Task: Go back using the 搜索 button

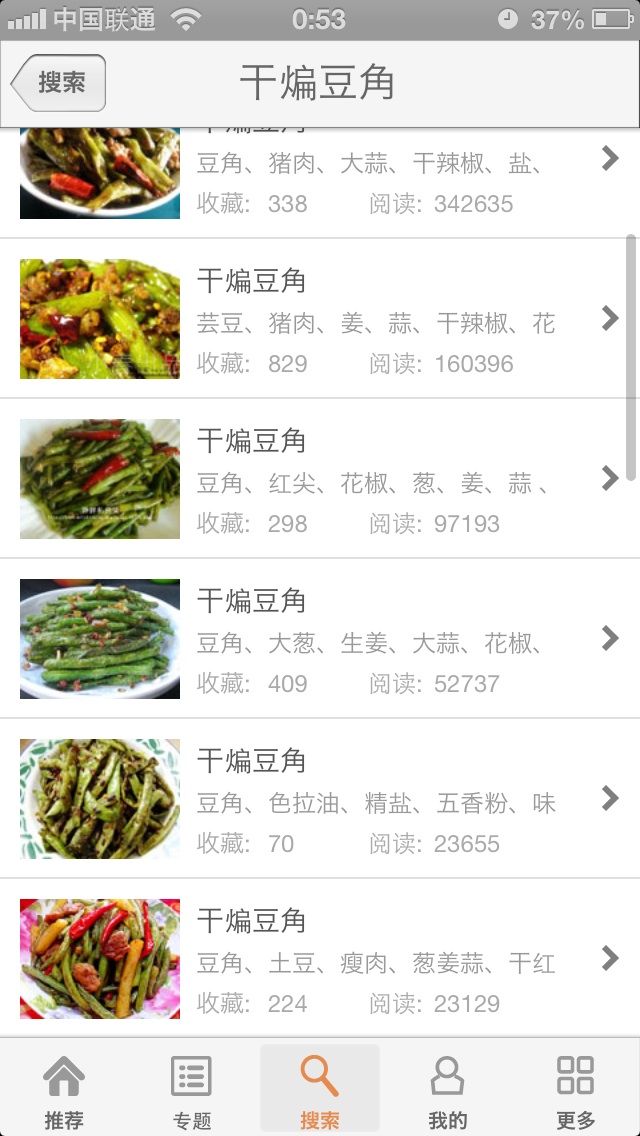Action: coord(59,83)
